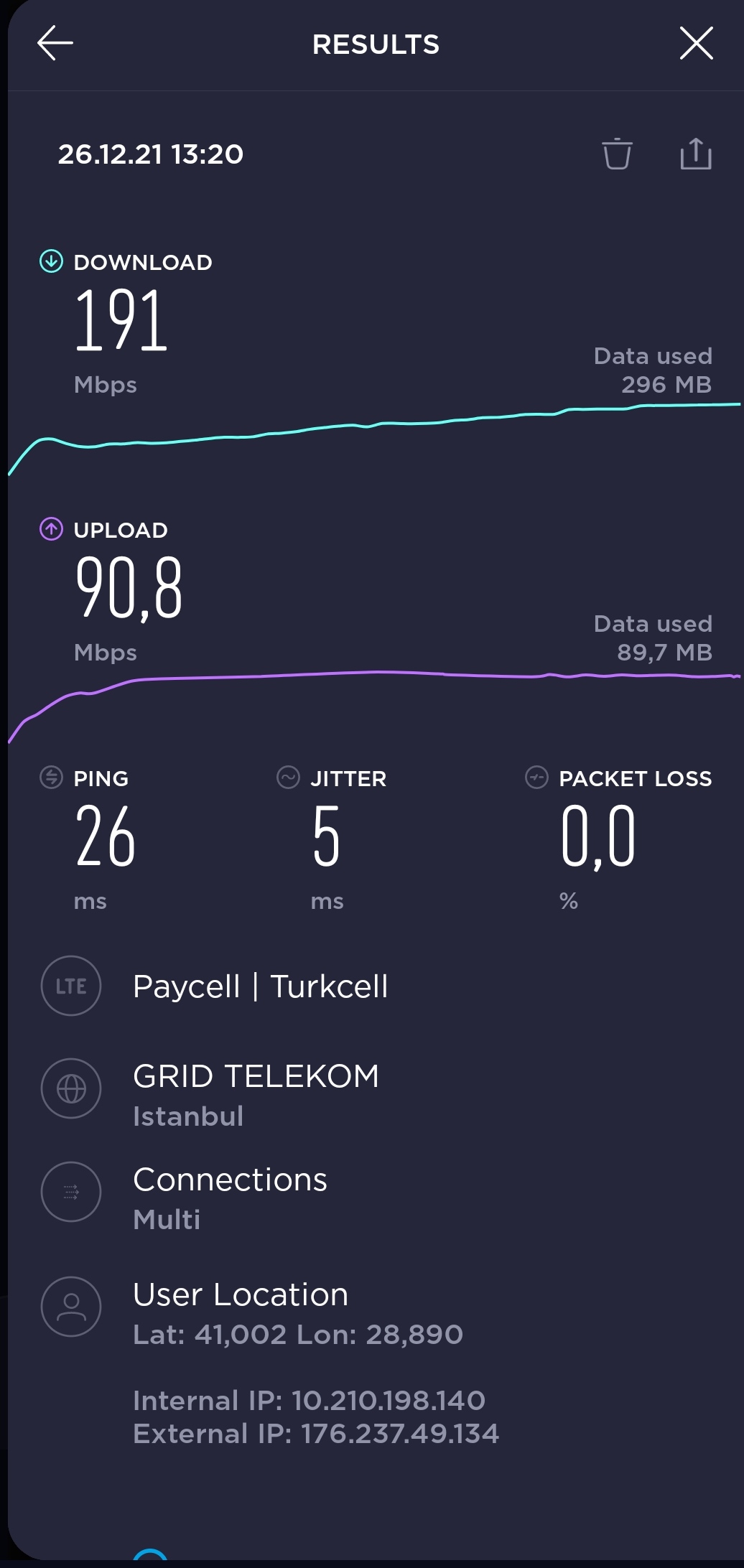Go back using the arrow icon
Screen dimensions: 744x1568
coord(55,43)
